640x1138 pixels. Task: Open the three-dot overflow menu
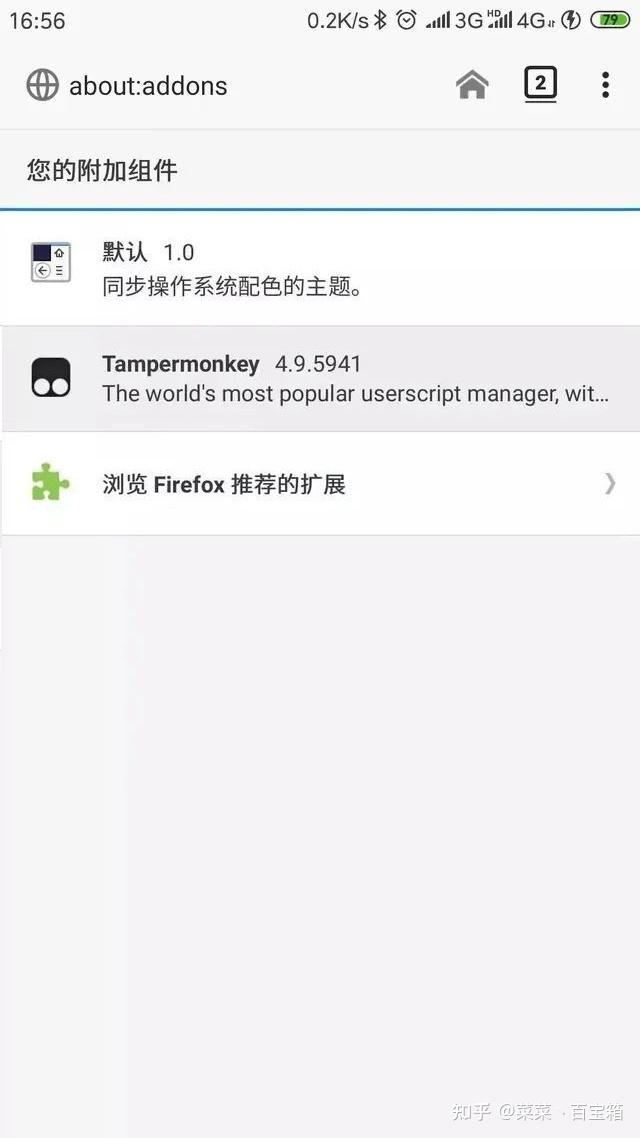605,85
